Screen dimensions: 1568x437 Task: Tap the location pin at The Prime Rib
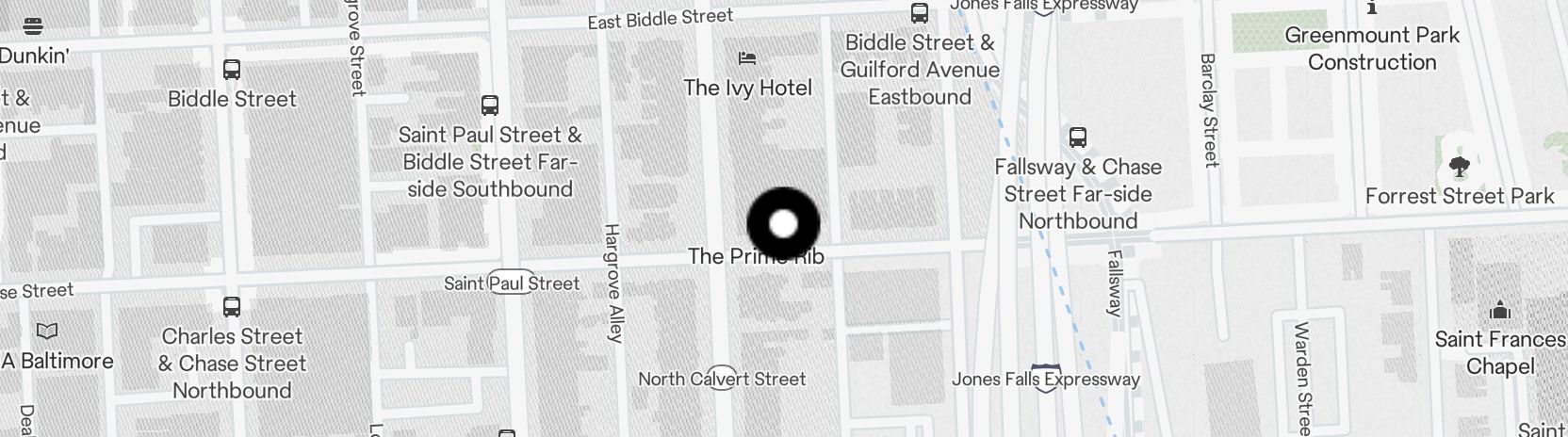(783, 224)
